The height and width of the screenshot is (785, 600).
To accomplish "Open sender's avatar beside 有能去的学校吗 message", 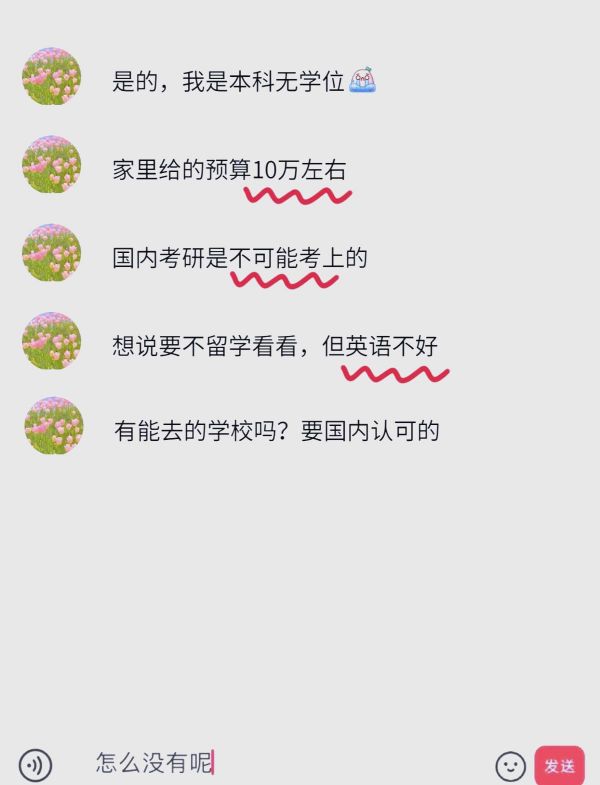I will pos(53,426).
